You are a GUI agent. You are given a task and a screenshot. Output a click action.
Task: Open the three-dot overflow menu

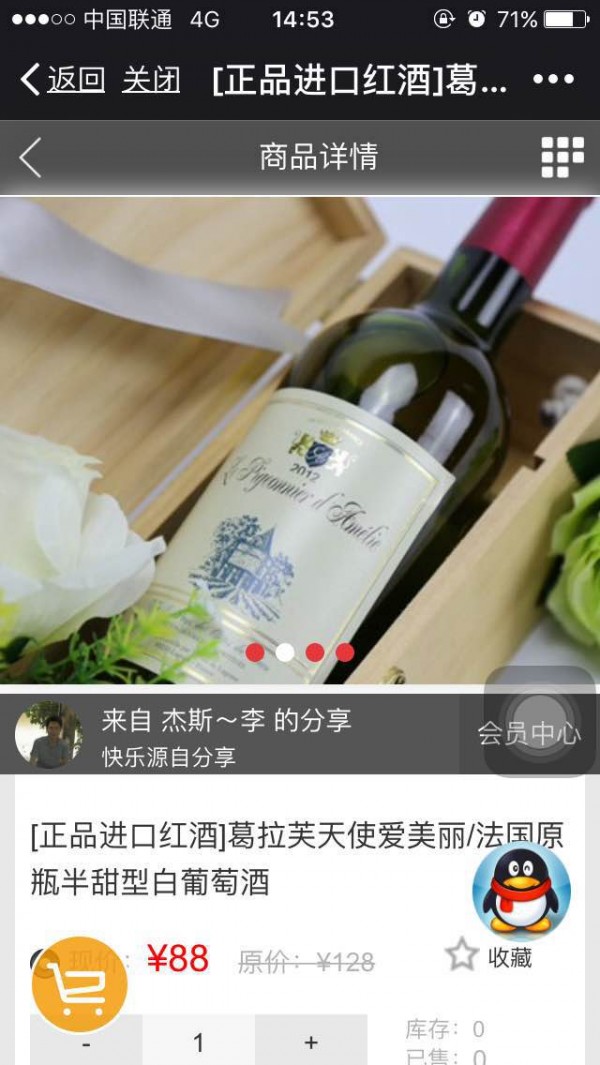pyautogui.click(x=553, y=80)
